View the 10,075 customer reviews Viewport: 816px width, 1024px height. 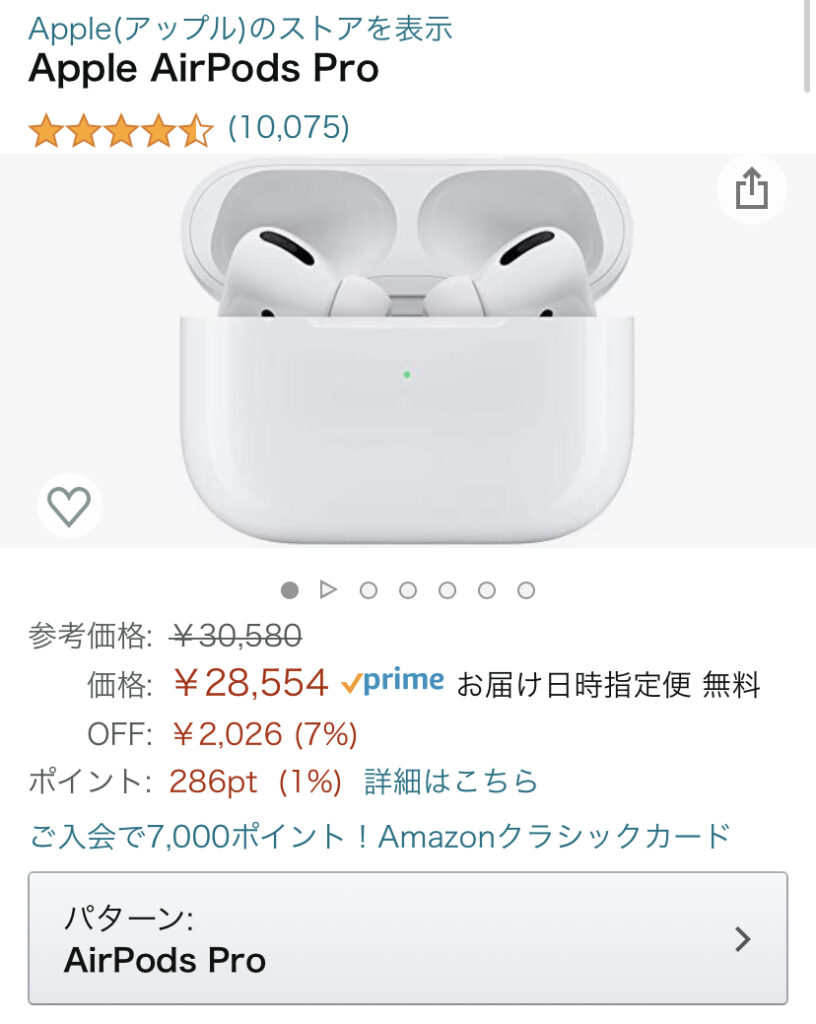[x=288, y=128]
